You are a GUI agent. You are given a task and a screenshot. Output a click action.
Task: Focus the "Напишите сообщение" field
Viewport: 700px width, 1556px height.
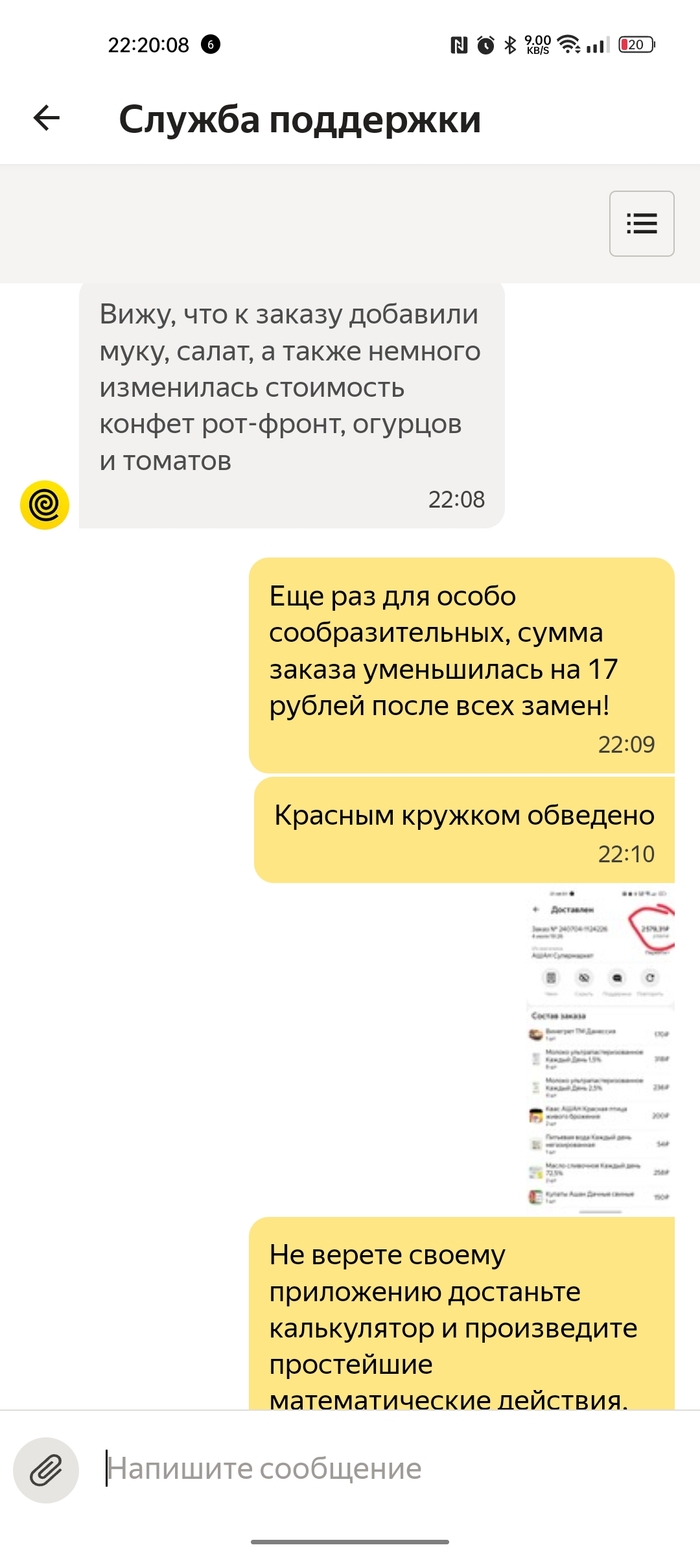[380, 1469]
